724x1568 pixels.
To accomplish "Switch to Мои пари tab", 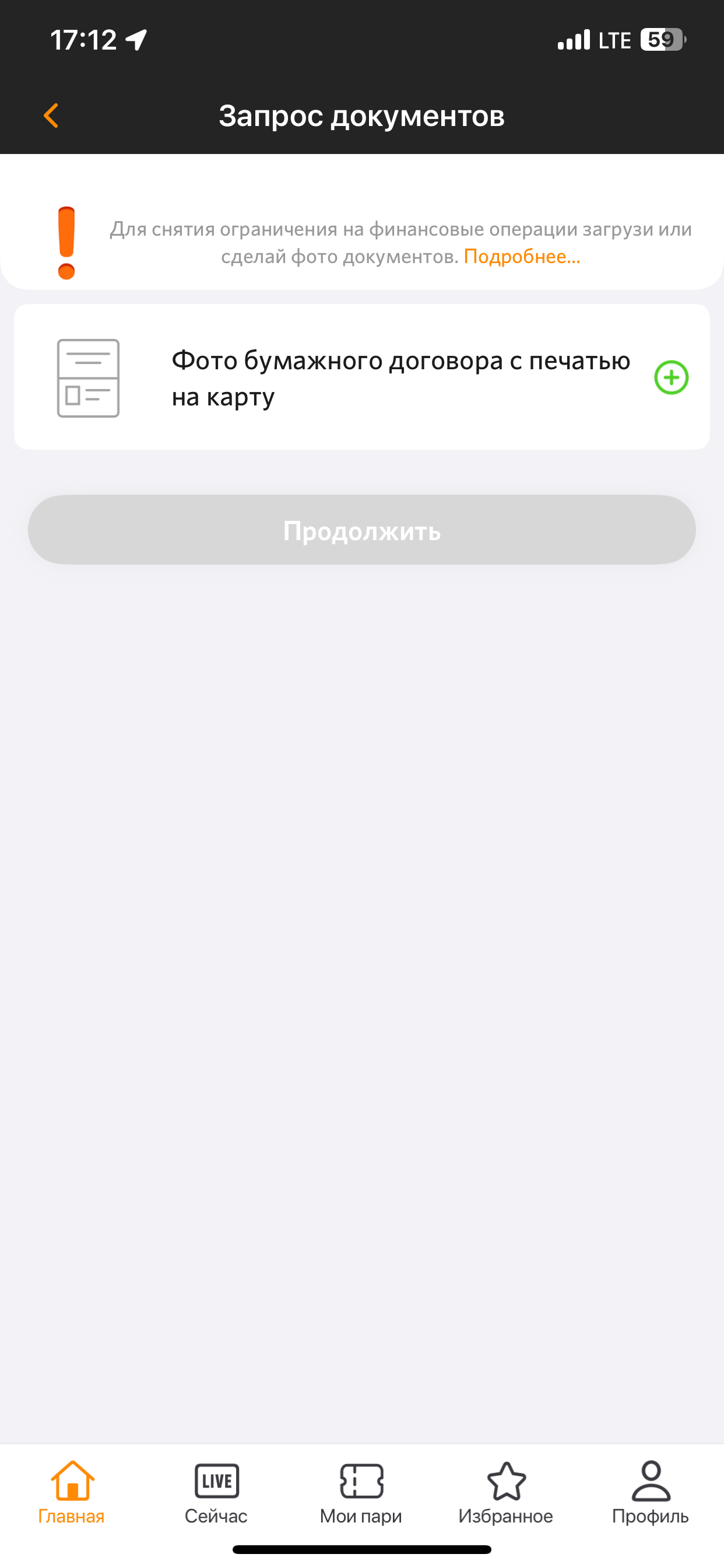I will (361, 1493).
